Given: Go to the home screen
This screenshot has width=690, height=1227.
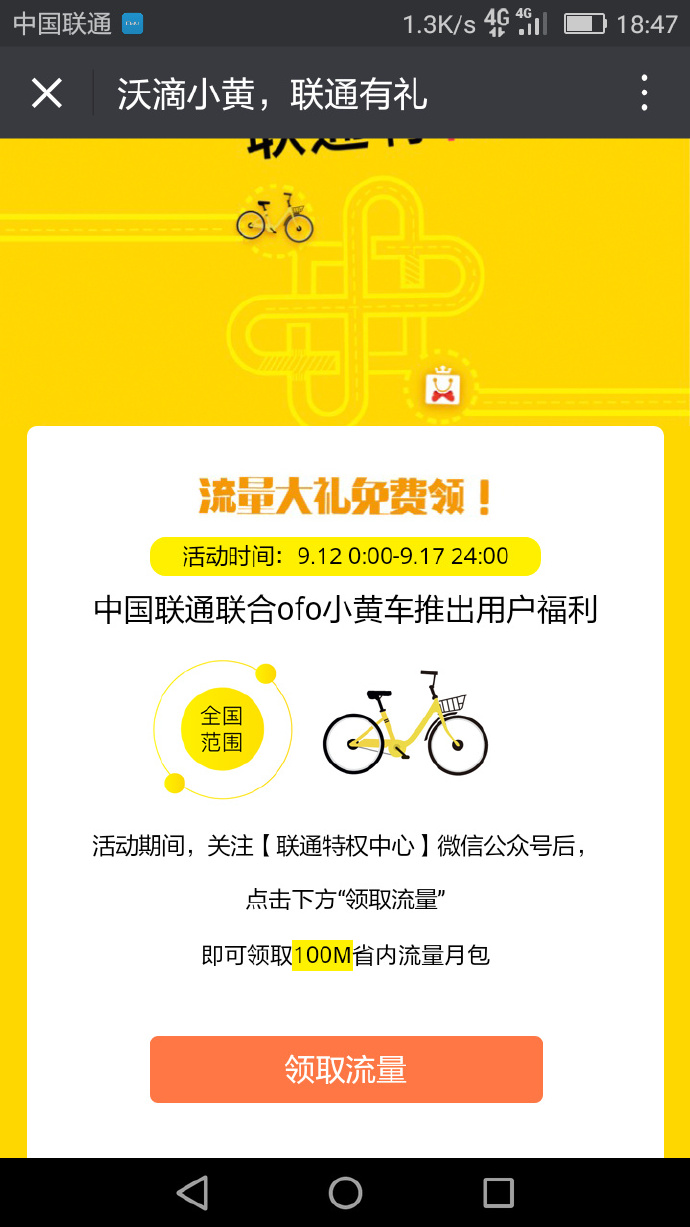Looking at the screenshot, I should tap(345, 1192).
